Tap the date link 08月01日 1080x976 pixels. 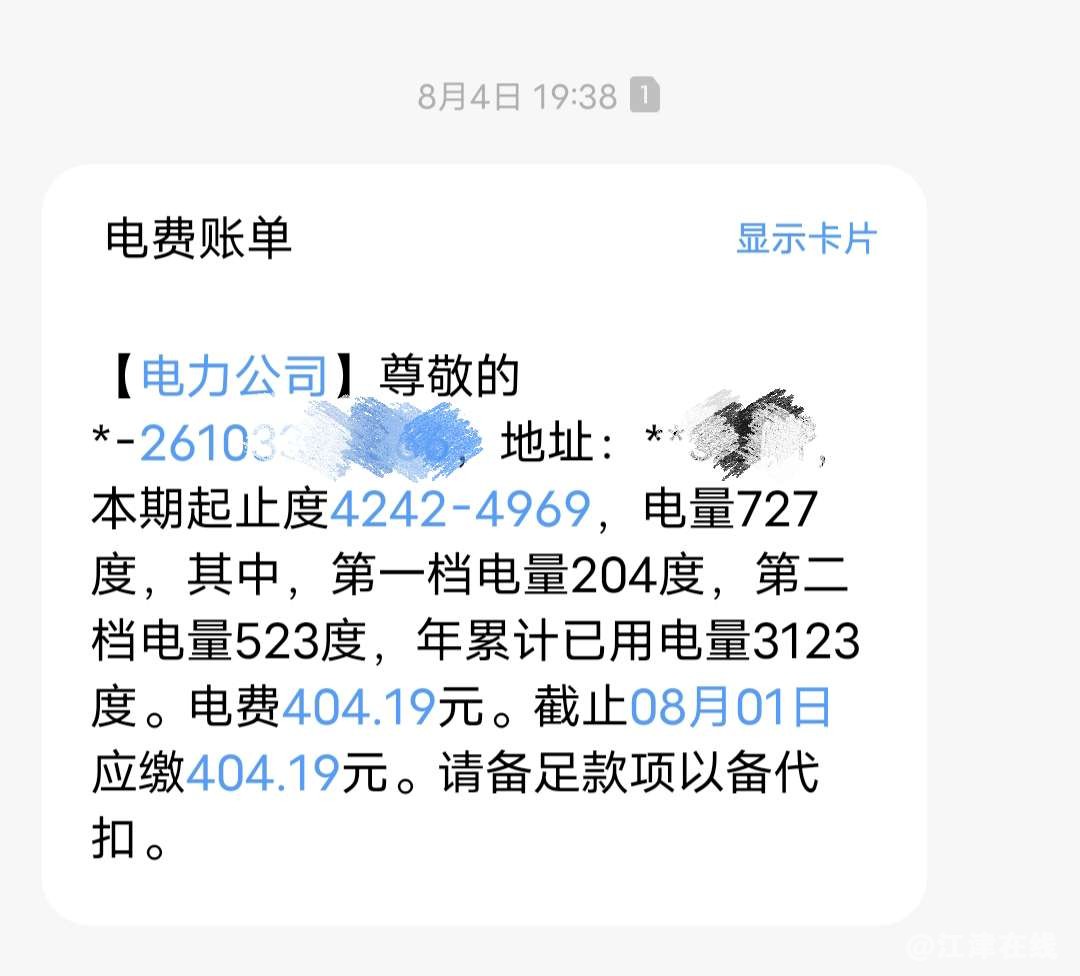click(730, 709)
